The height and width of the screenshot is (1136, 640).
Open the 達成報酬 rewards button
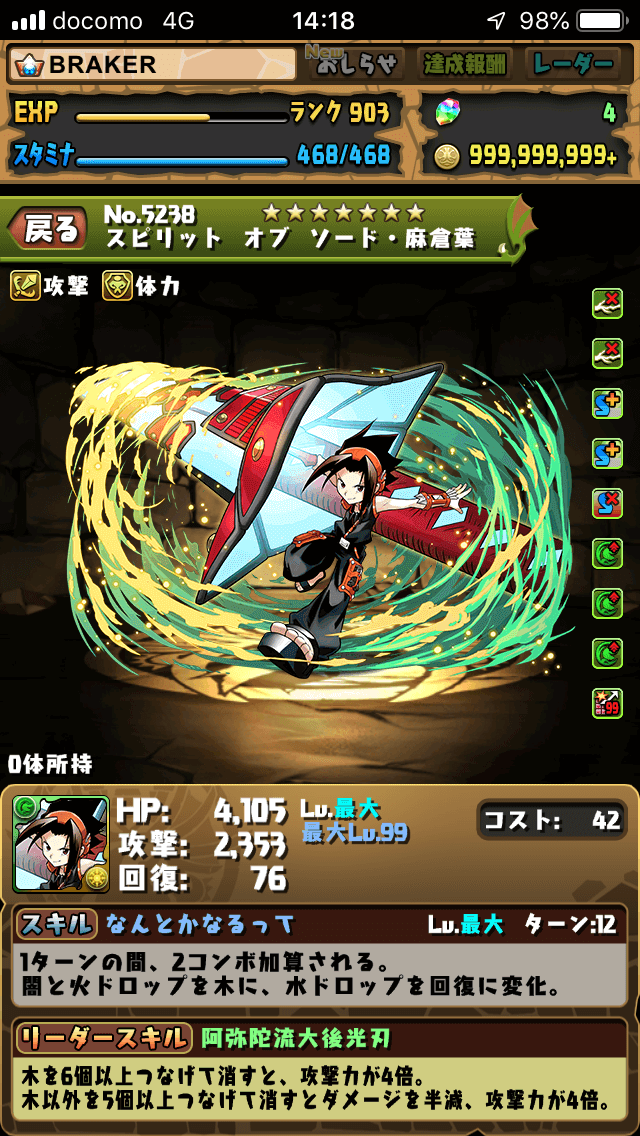pyautogui.click(x=467, y=65)
